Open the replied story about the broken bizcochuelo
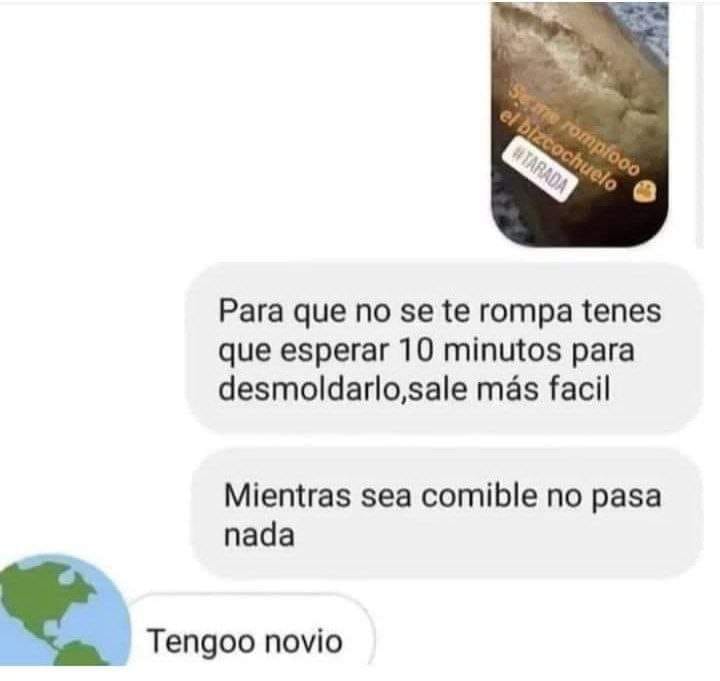Screen dimensions: 720x681 coord(583,120)
